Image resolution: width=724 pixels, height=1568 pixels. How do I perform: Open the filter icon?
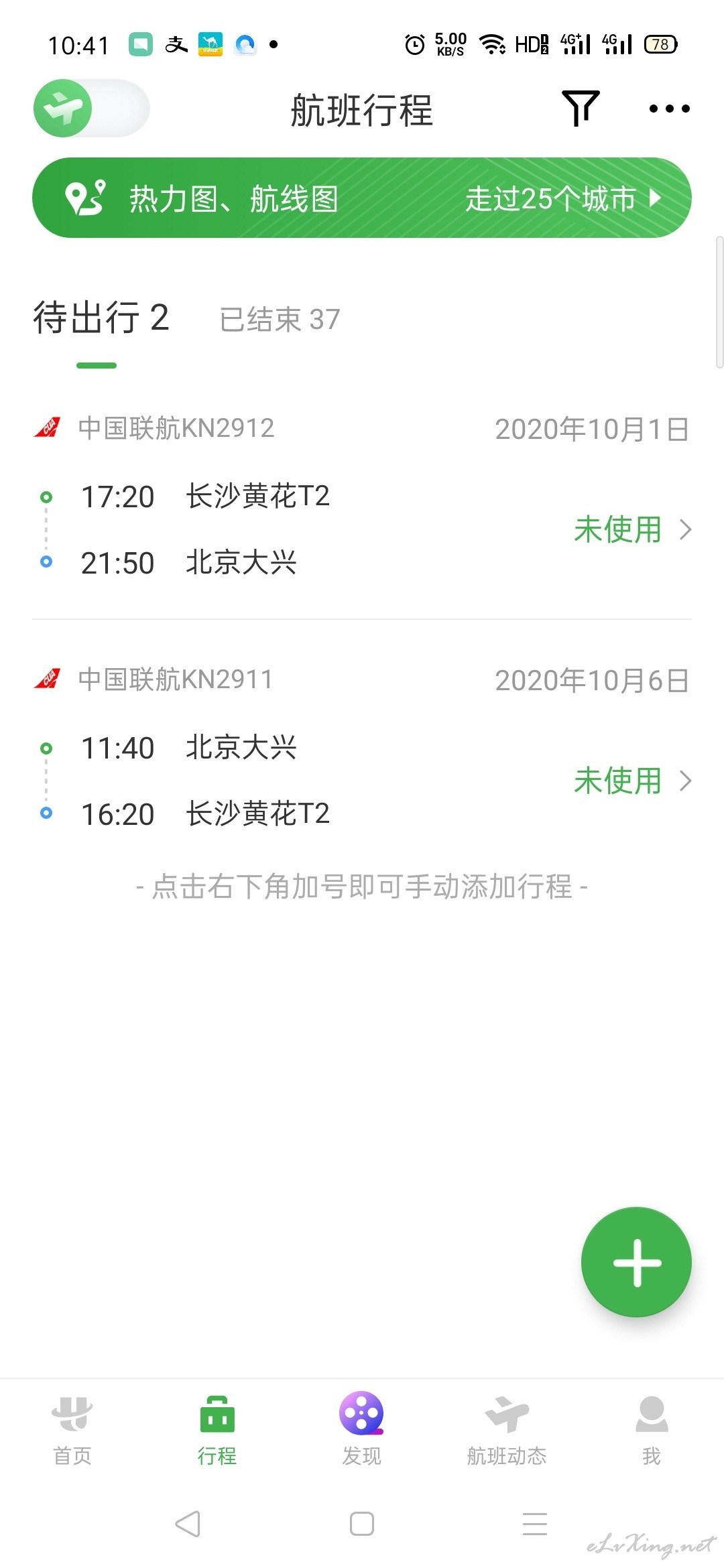pyautogui.click(x=581, y=109)
